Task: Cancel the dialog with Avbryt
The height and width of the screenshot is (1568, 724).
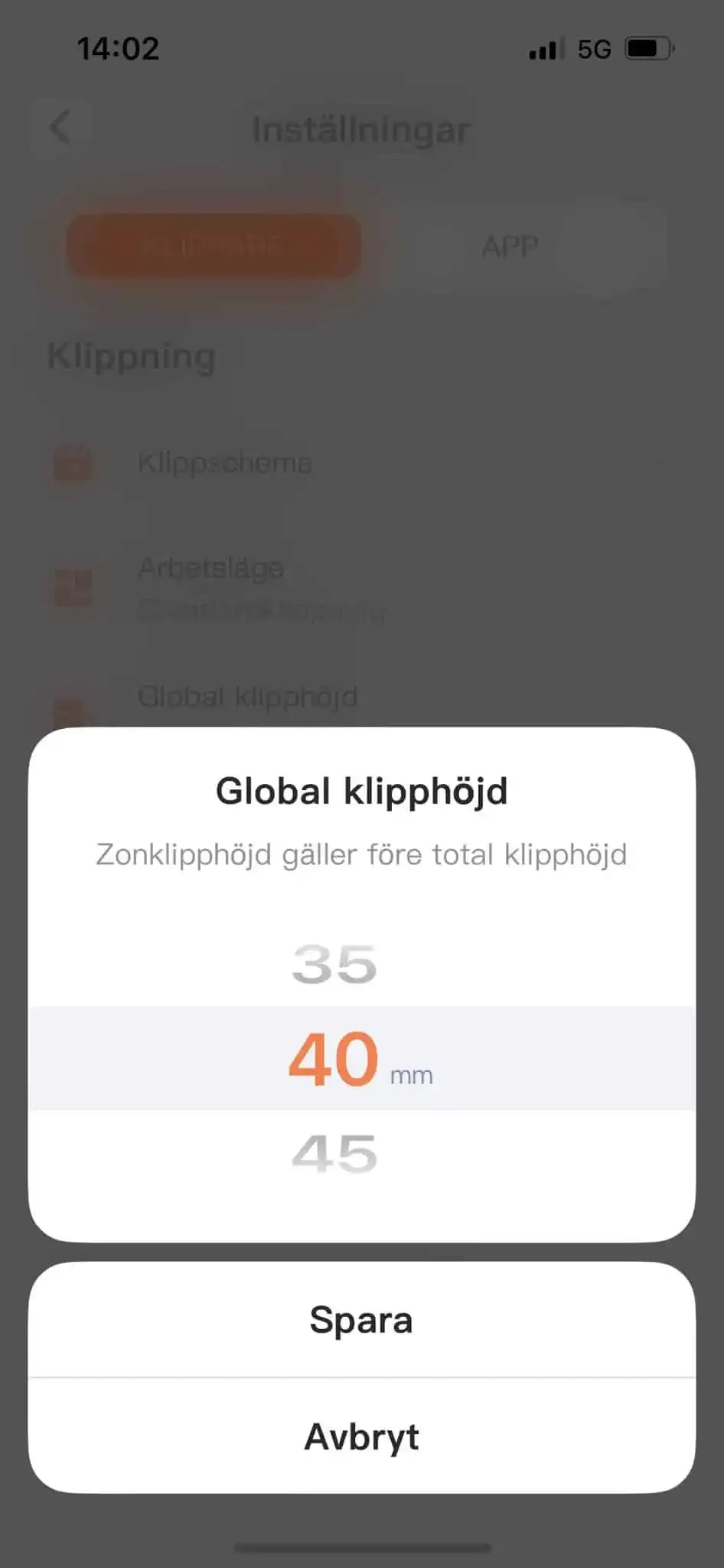Action: click(362, 1436)
